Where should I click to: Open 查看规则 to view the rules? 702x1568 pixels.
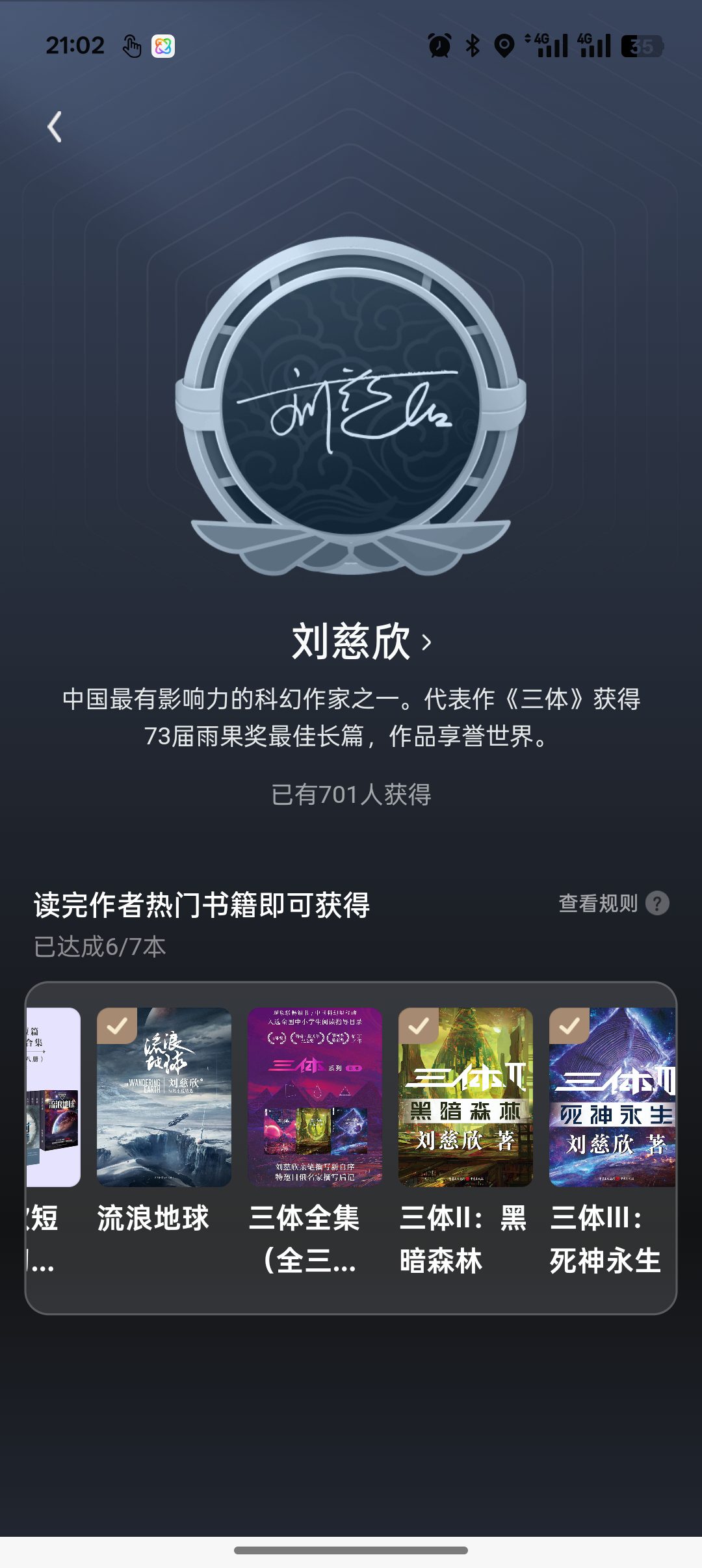(614, 903)
